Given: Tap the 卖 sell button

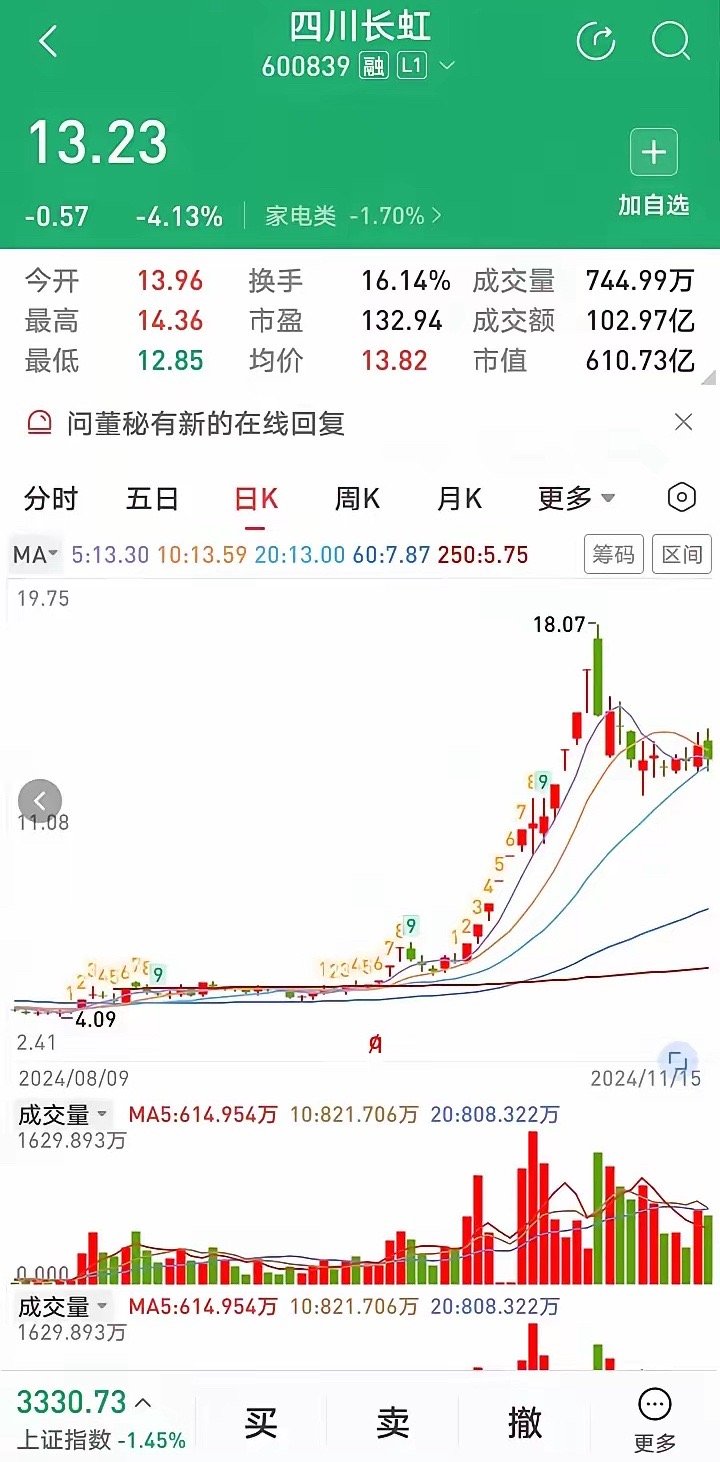Looking at the screenshot, I should click(393, 1422).
